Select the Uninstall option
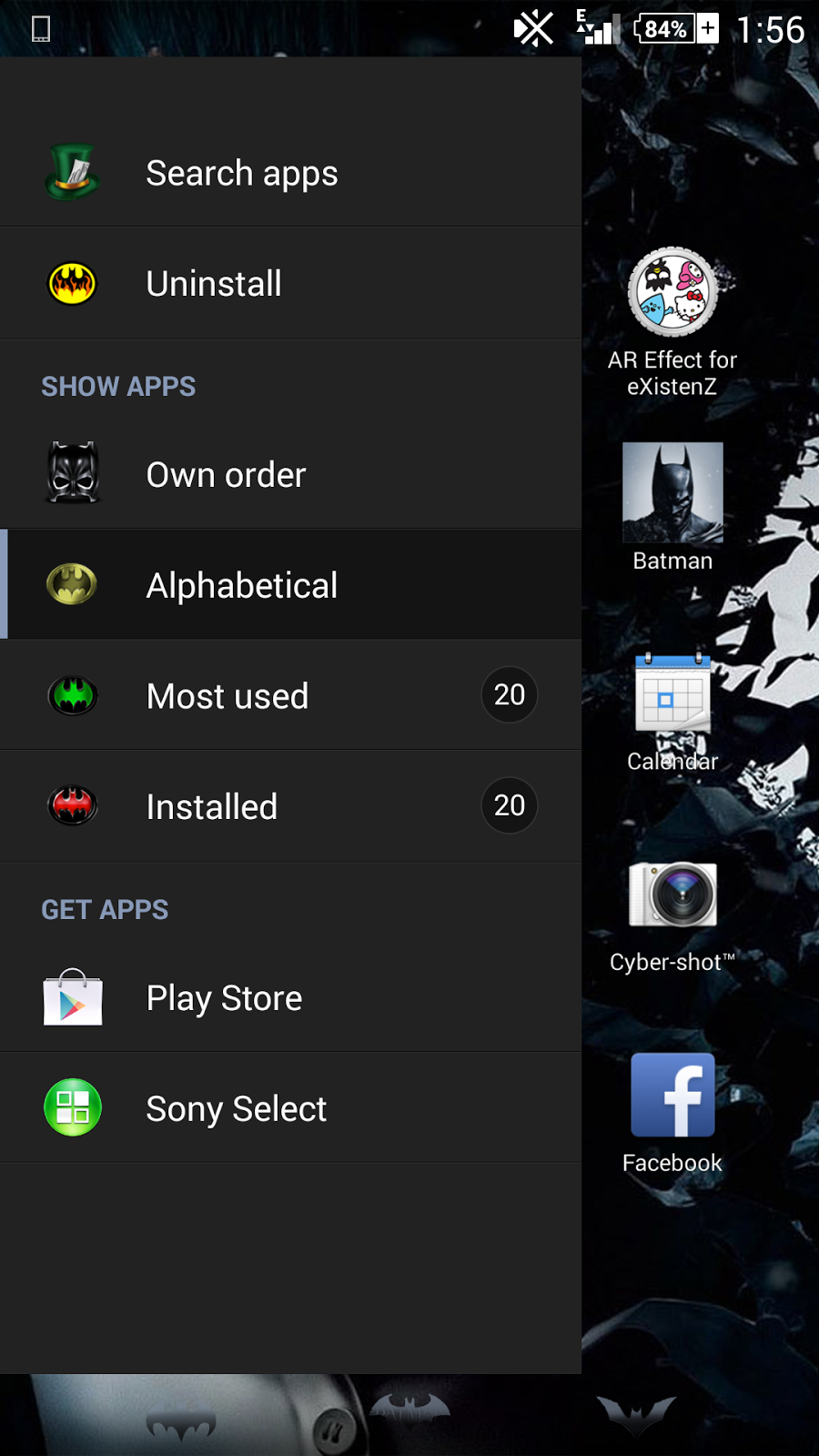The height and width of the screenshot is (1456, 819). coord(214,284)
